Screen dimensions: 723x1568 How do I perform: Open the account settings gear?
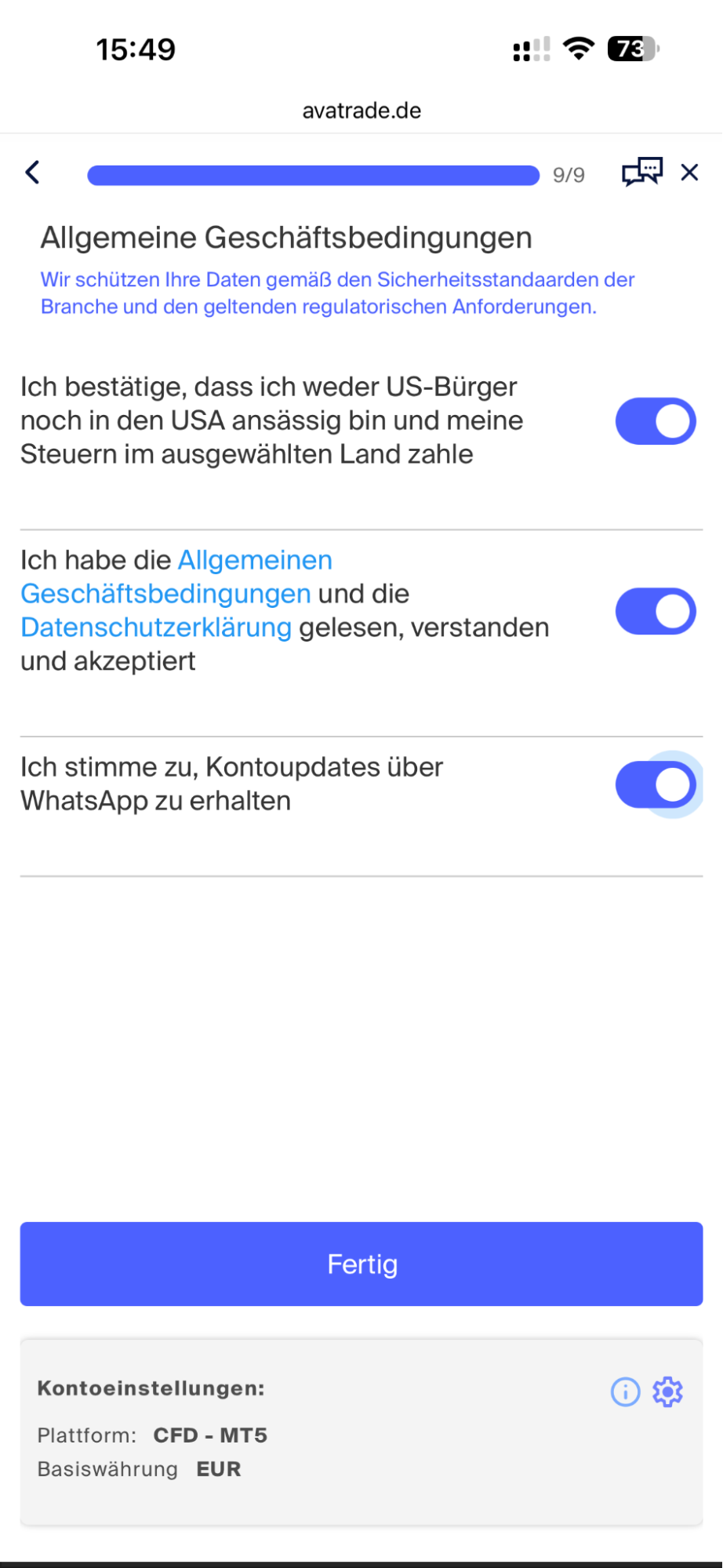click(x=667, y=1392)
